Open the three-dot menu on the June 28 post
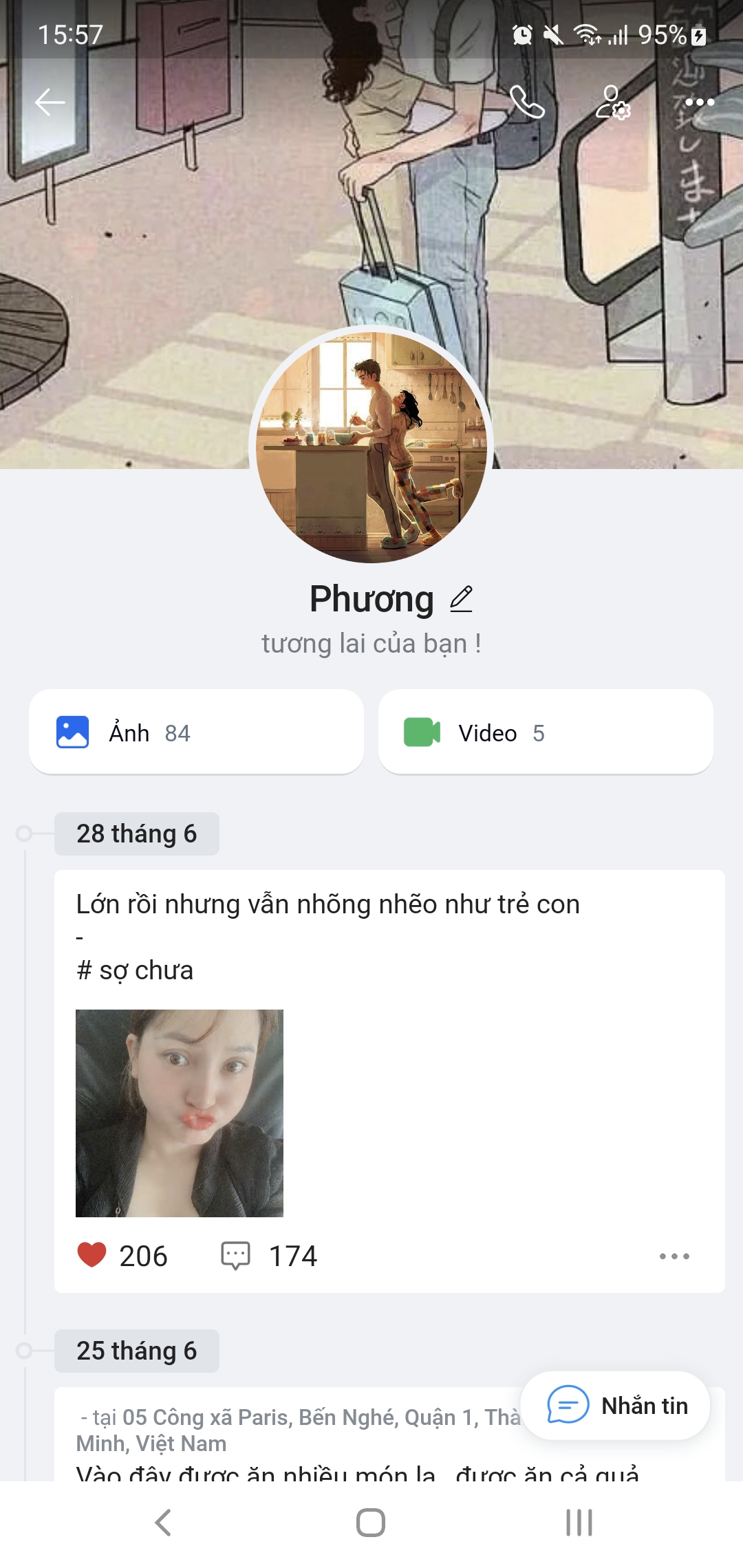This screenshot has height=1568, width=743. [675, 1256]
